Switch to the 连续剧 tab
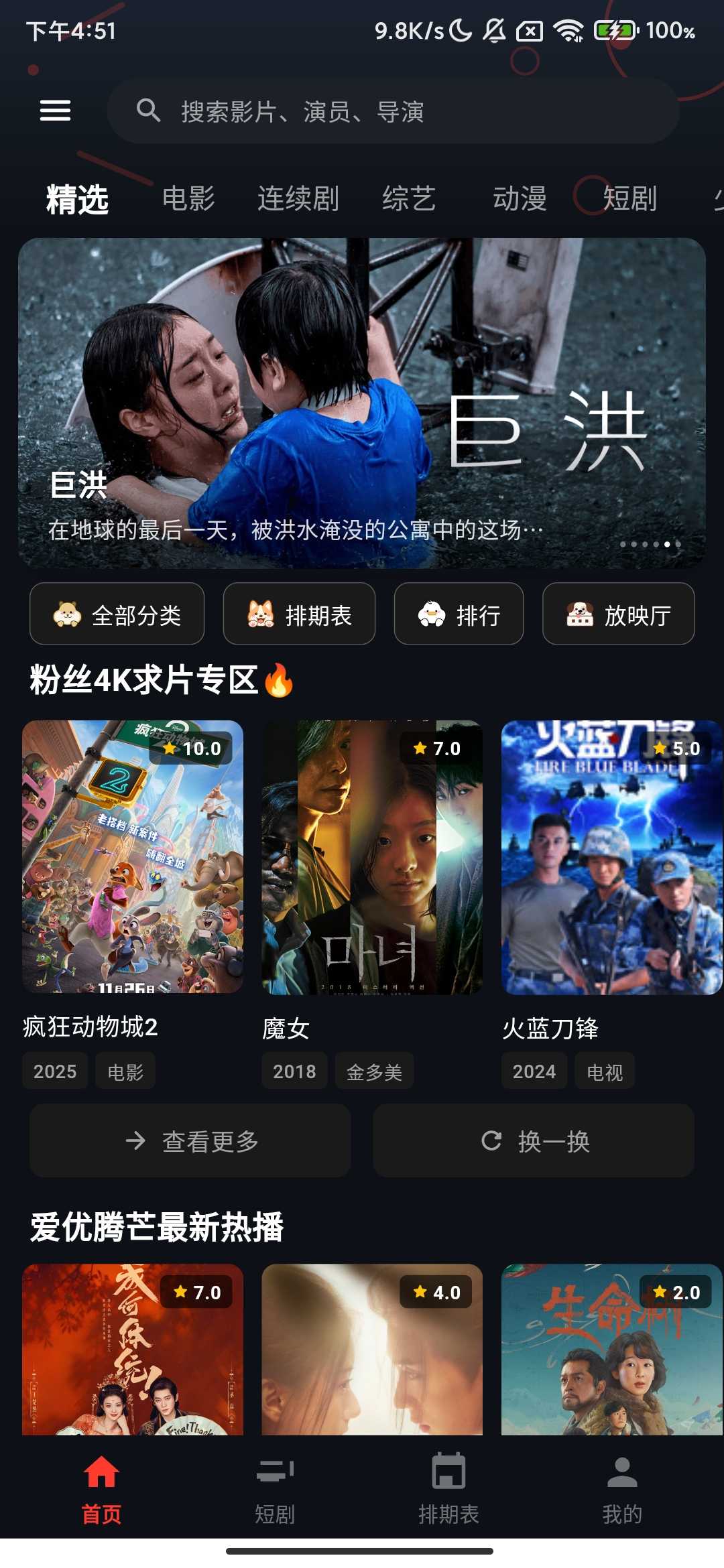The image size is (724, 1568). [298, 199]
